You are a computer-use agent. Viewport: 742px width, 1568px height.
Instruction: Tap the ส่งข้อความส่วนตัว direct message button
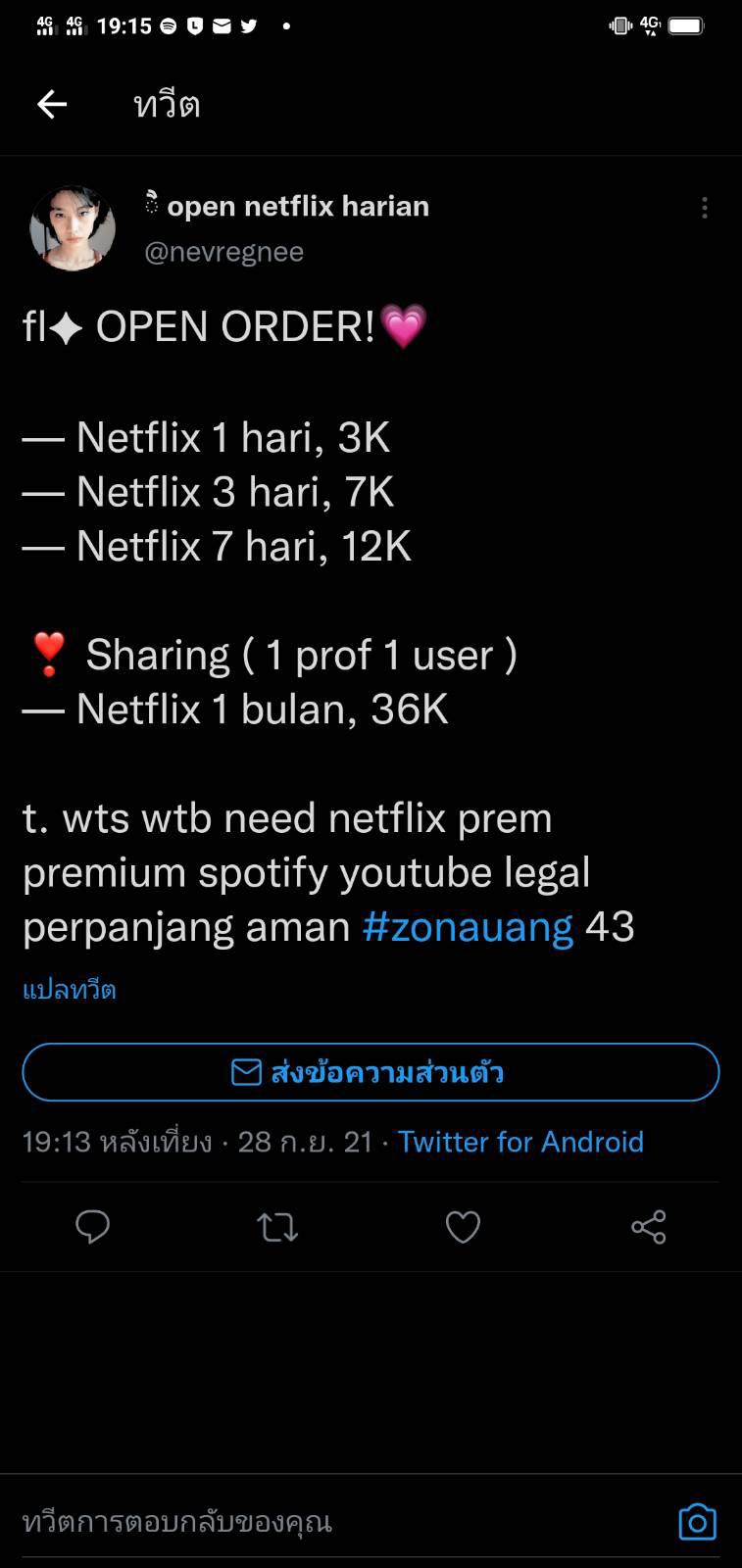(371, 1072)
